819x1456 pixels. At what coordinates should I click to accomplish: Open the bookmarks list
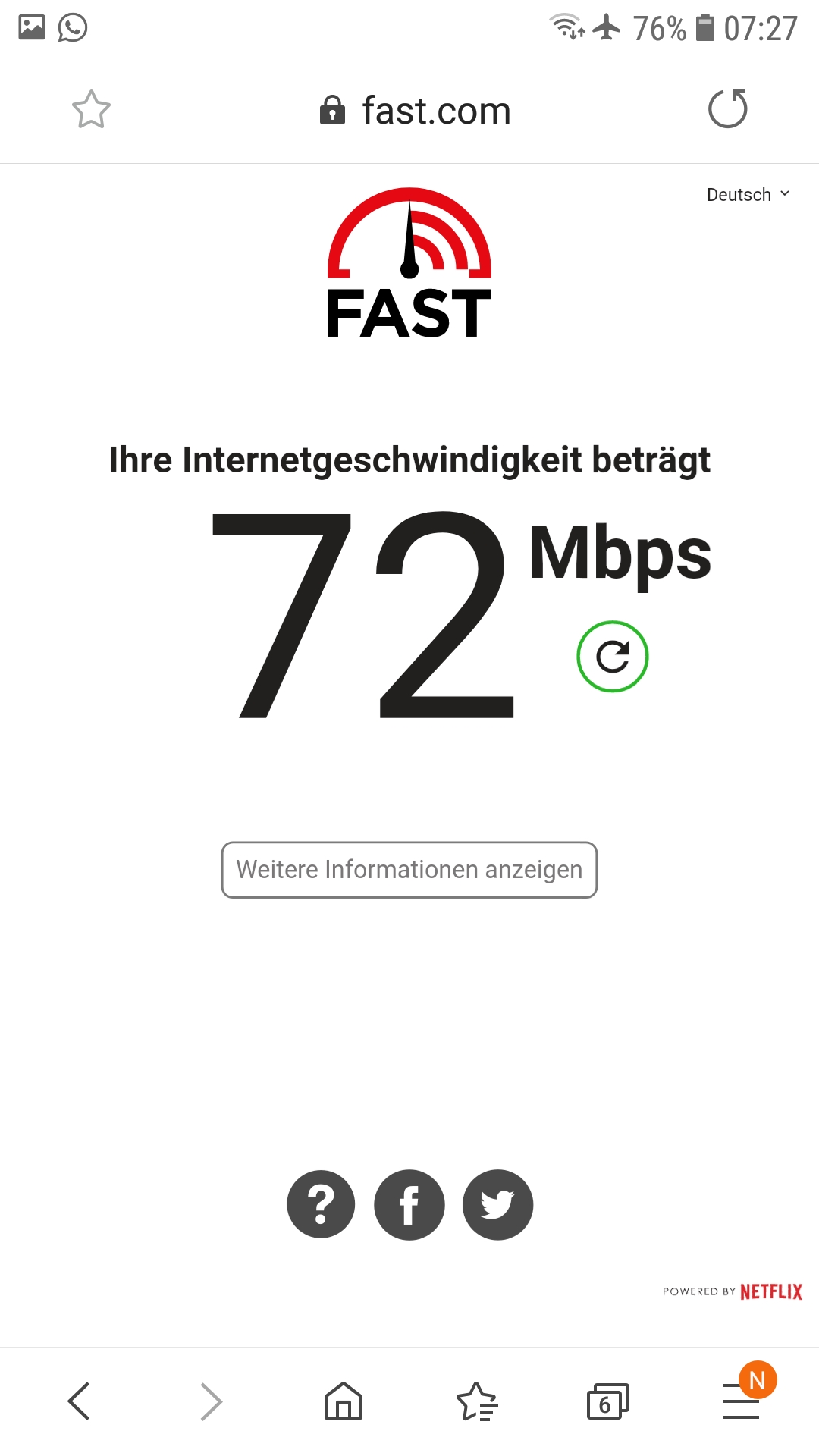click(x=476, y=1401)
